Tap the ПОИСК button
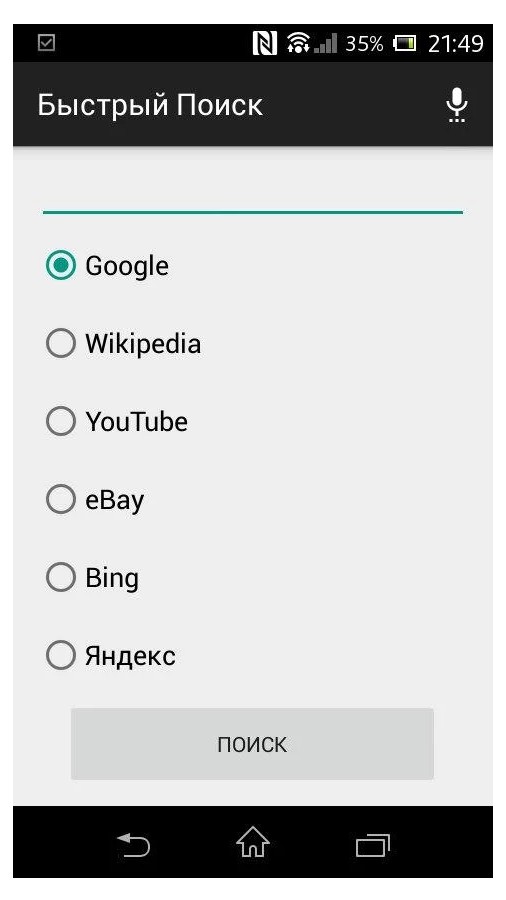This screenshot has height=900, width=506. click(x=252, y=744)
